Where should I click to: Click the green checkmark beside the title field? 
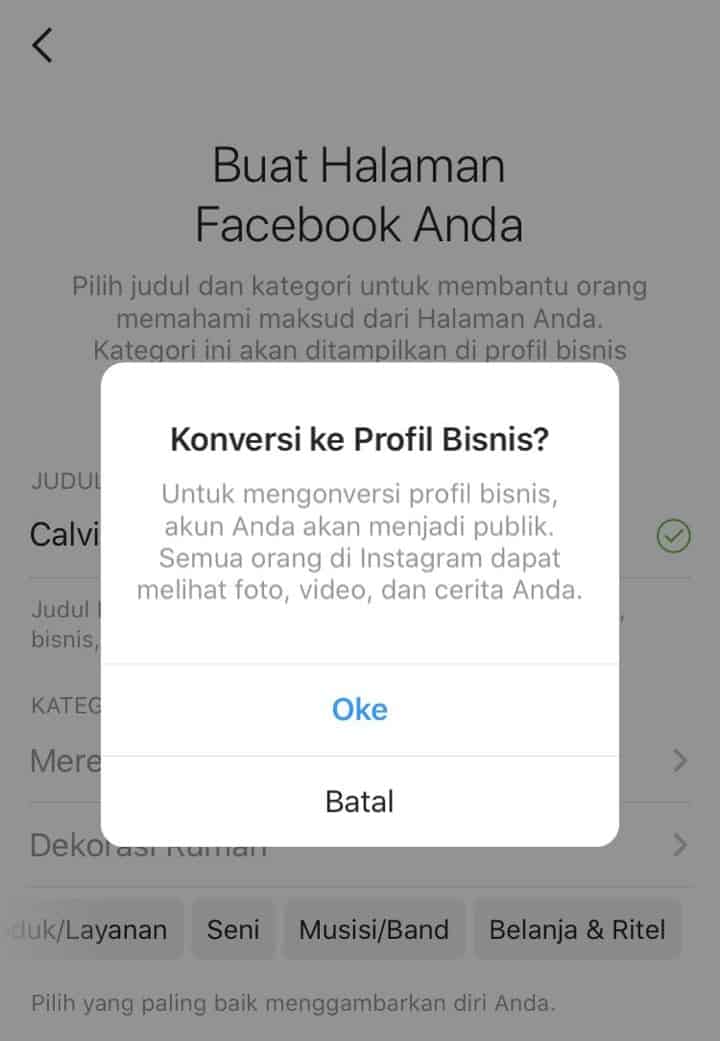coord(674,536)
